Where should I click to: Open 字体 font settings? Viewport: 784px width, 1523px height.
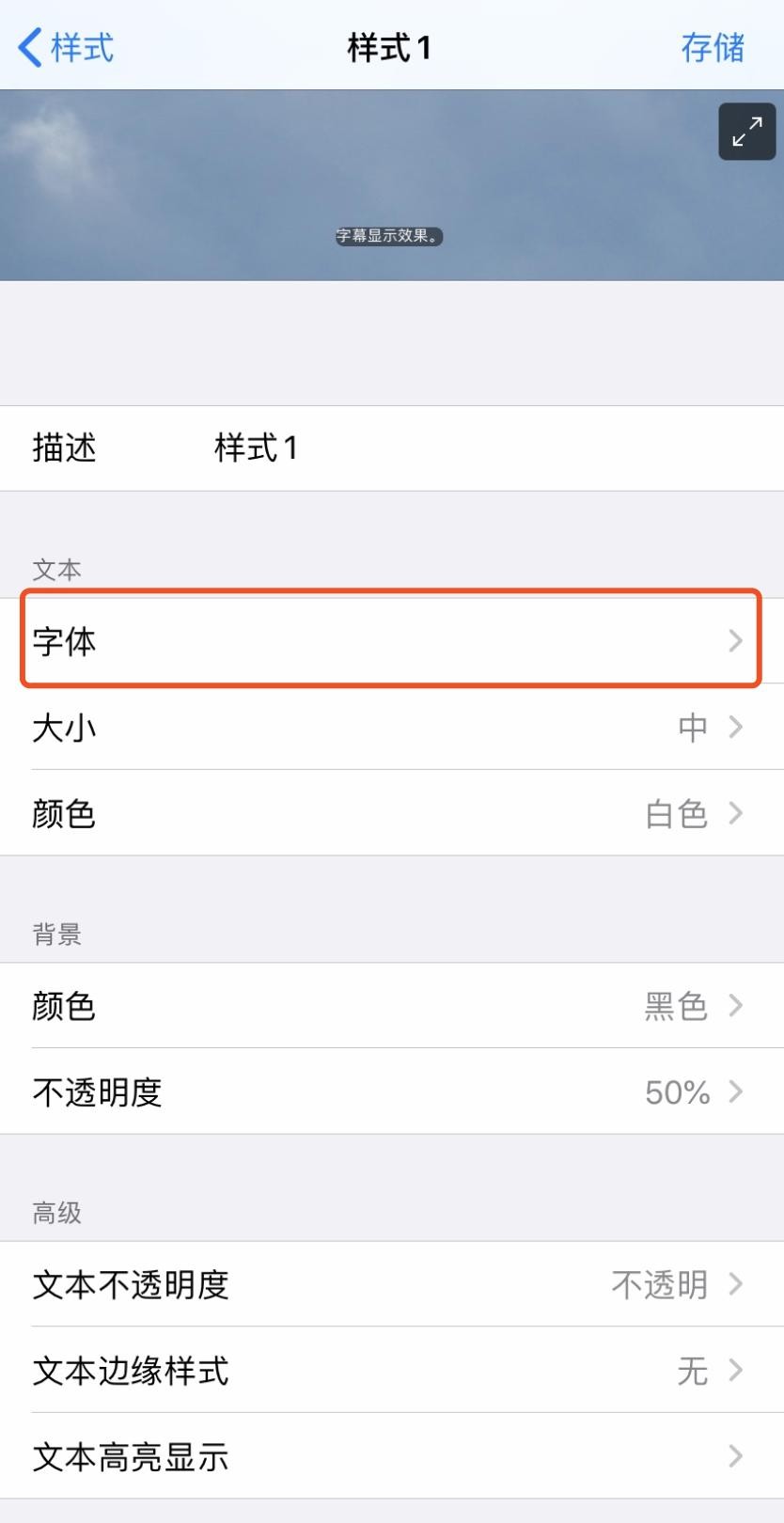[391, 641]
